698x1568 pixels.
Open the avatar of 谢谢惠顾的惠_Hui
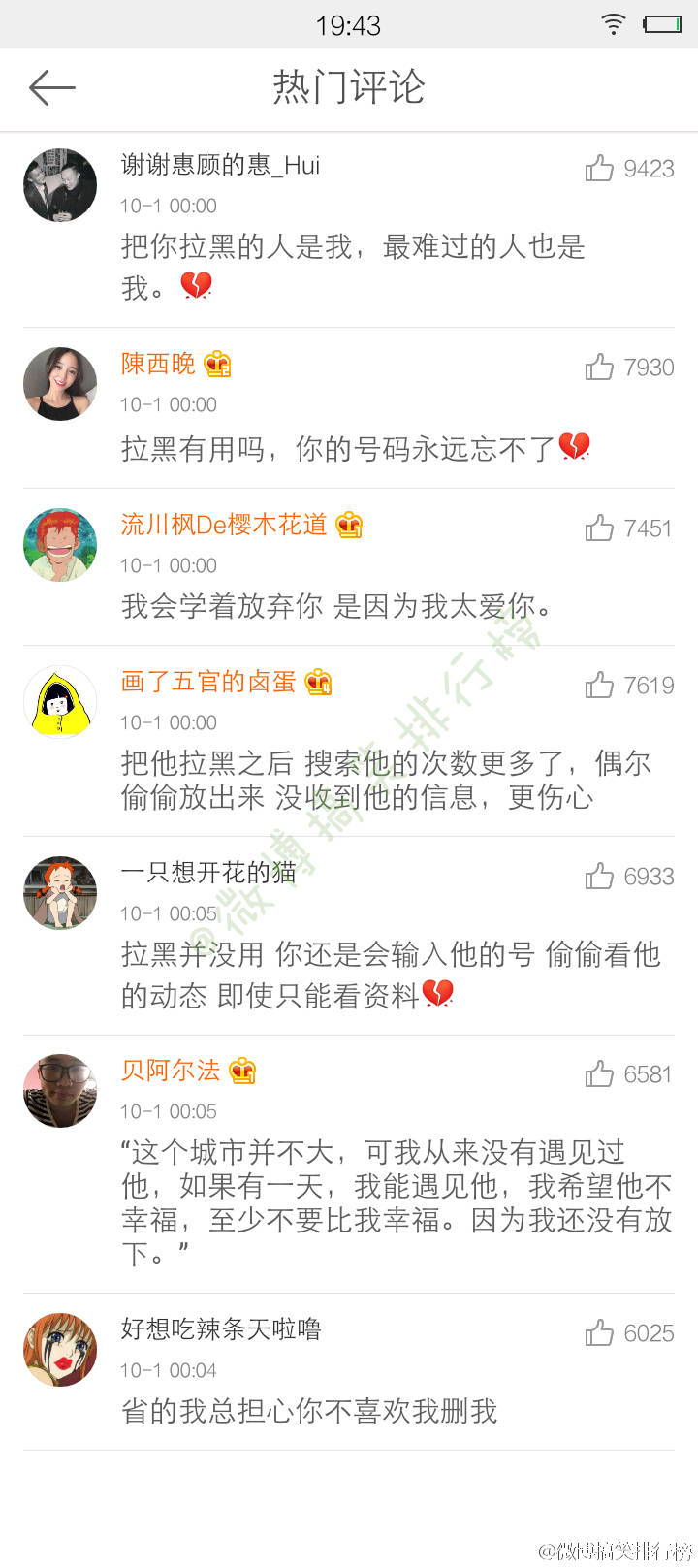[x=60, y=185]
